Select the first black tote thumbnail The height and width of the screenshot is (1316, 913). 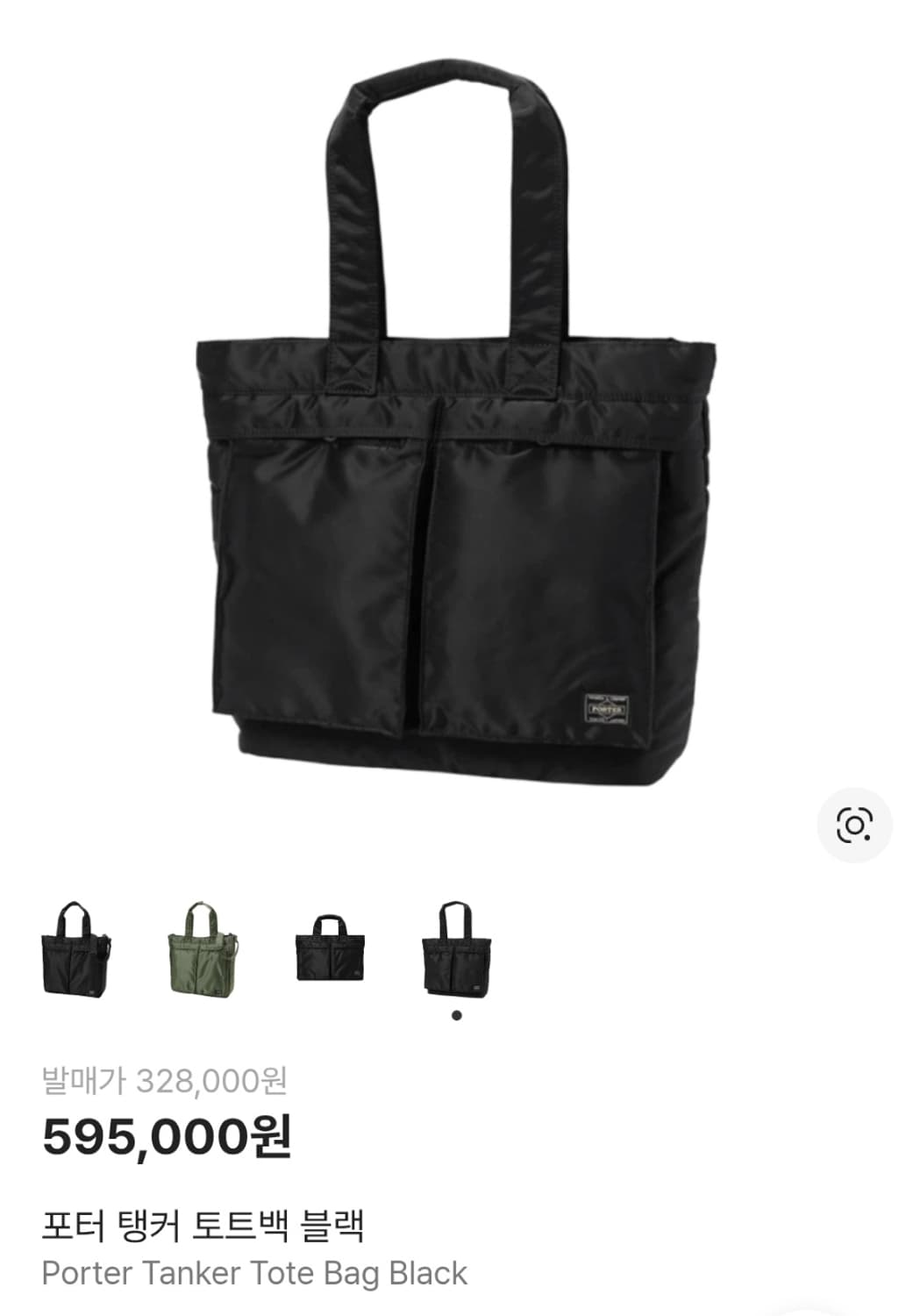tap(77, 949)
